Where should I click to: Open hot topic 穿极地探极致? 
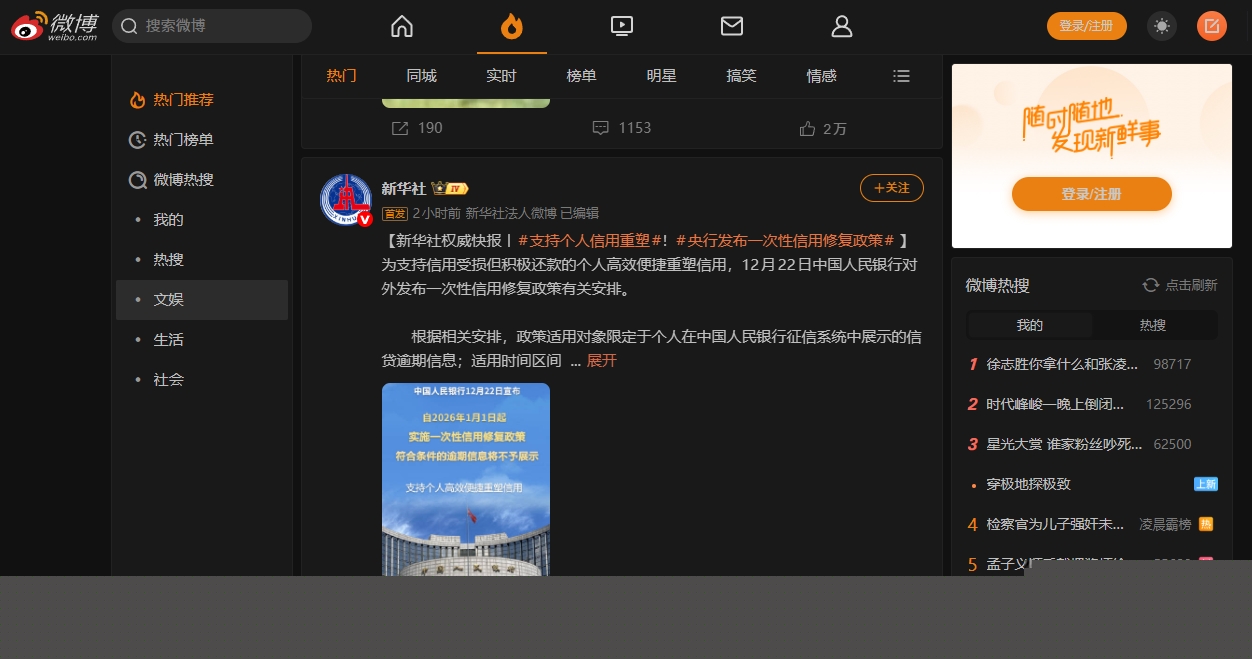pos(1028,484)
